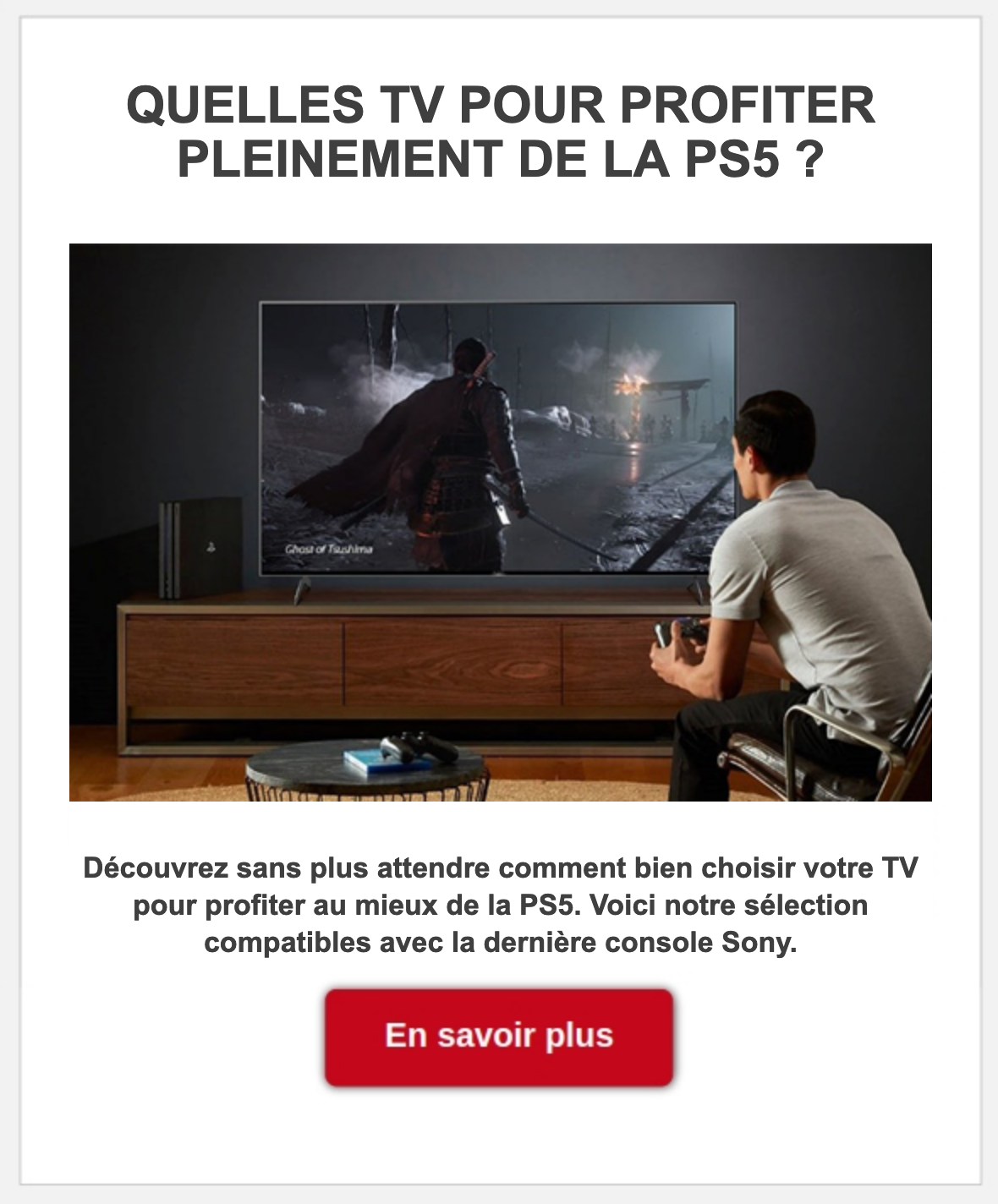Open the PS5 TV article image
Screen dimensions: 998x1204
tap(500, 522)
